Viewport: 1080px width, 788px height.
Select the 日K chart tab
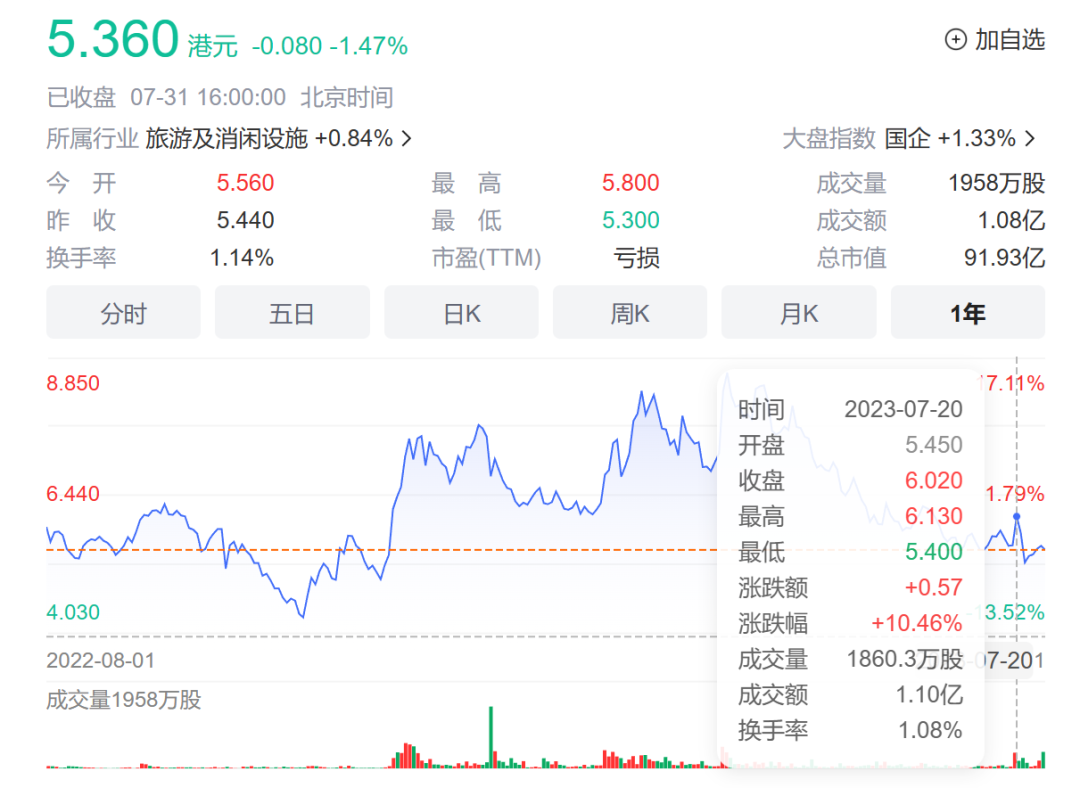point(461,313)
